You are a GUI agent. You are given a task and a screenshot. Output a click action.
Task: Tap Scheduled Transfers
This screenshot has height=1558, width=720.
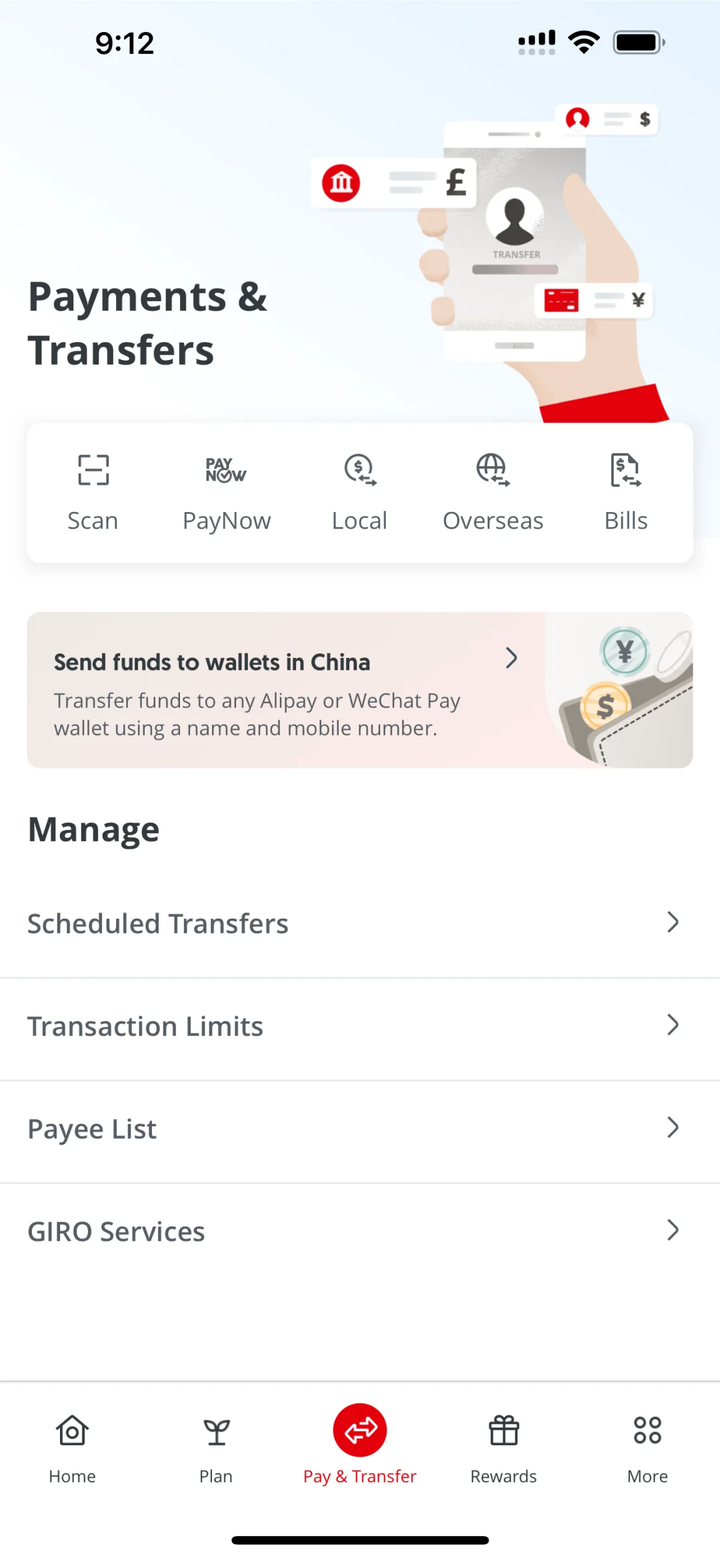(157, 923)
